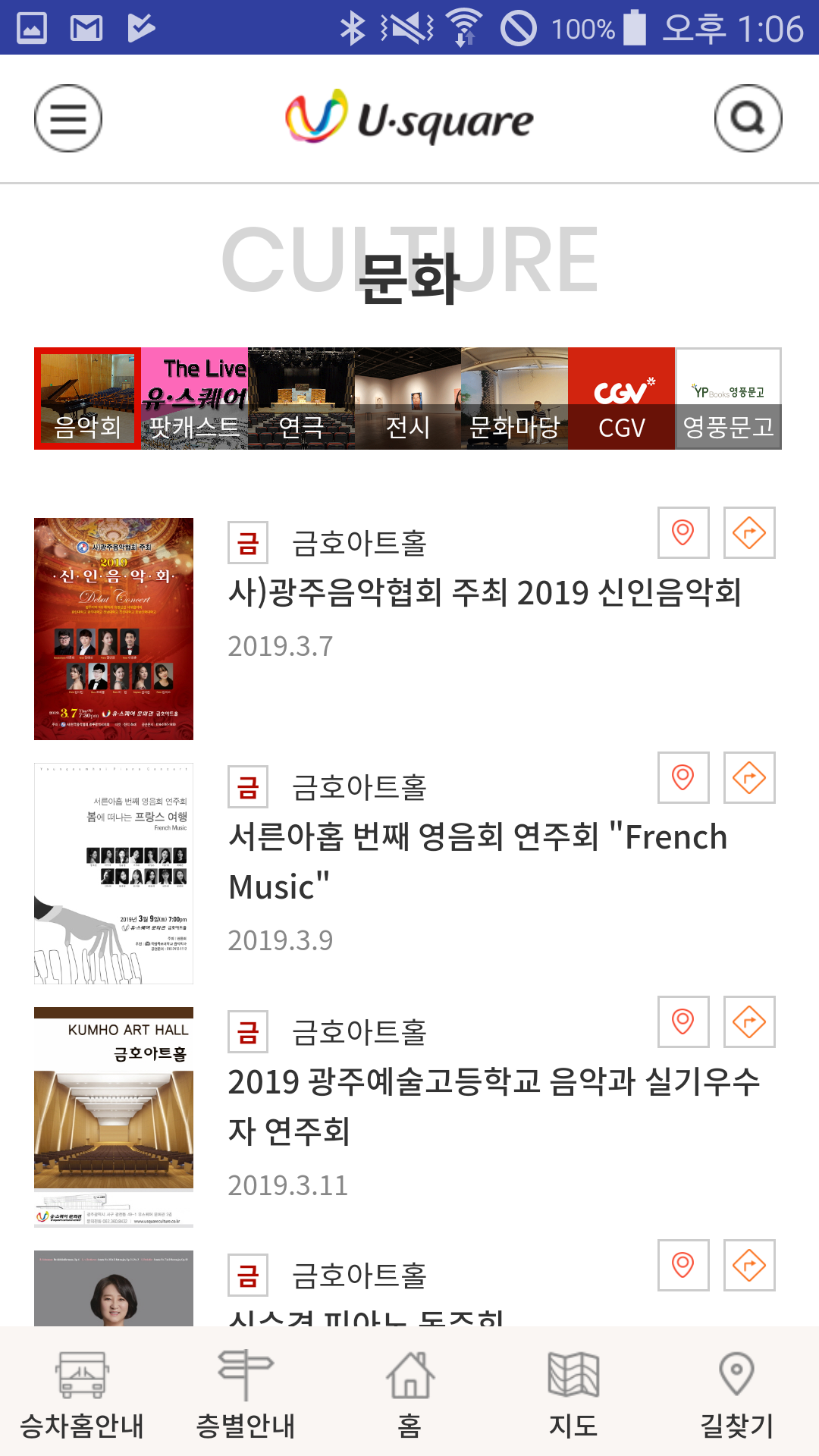
Task: Select the 팟캐스트 category tile
Action: [194, 399]
